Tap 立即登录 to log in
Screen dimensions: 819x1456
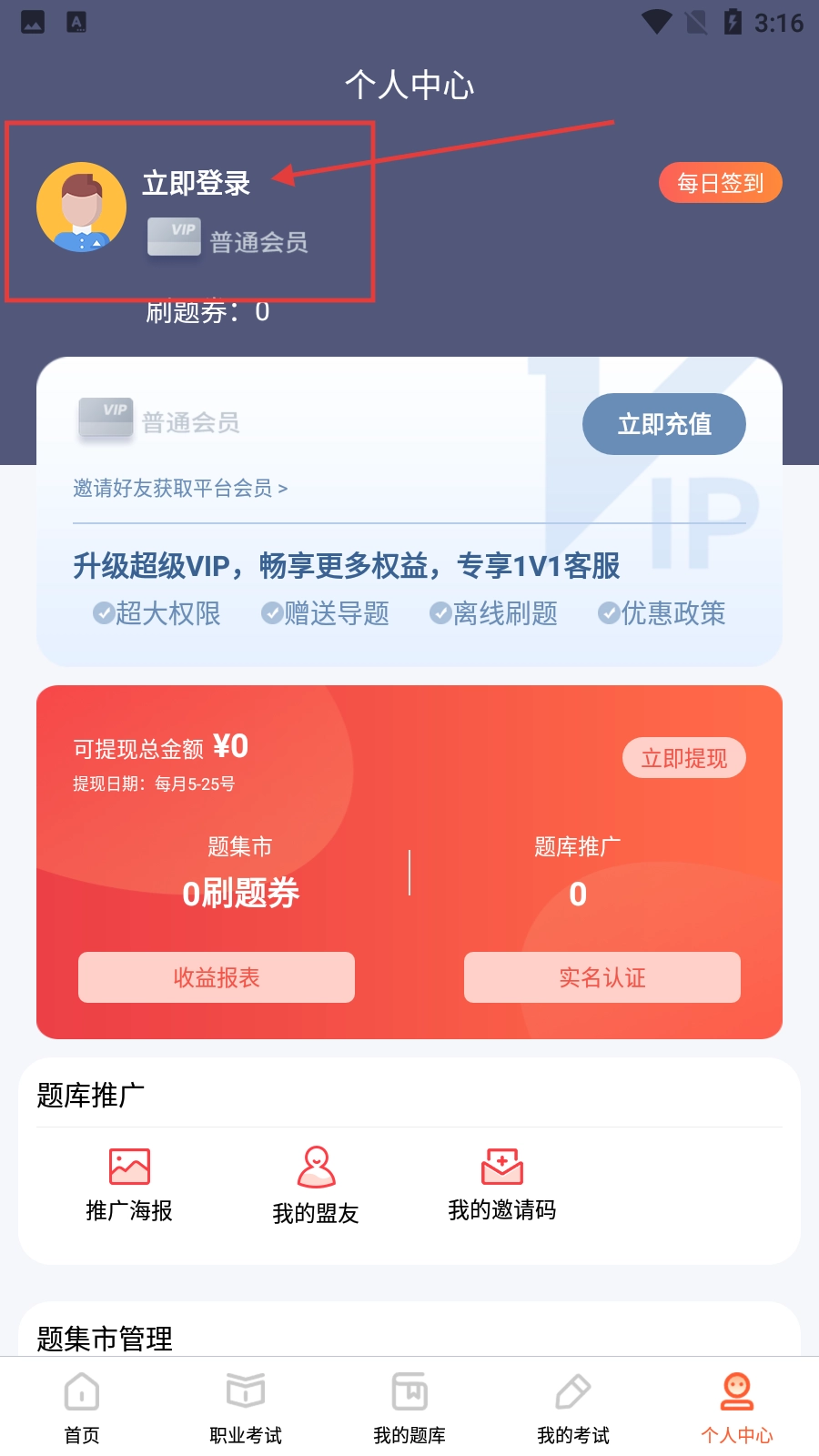(x=196, y=183)
